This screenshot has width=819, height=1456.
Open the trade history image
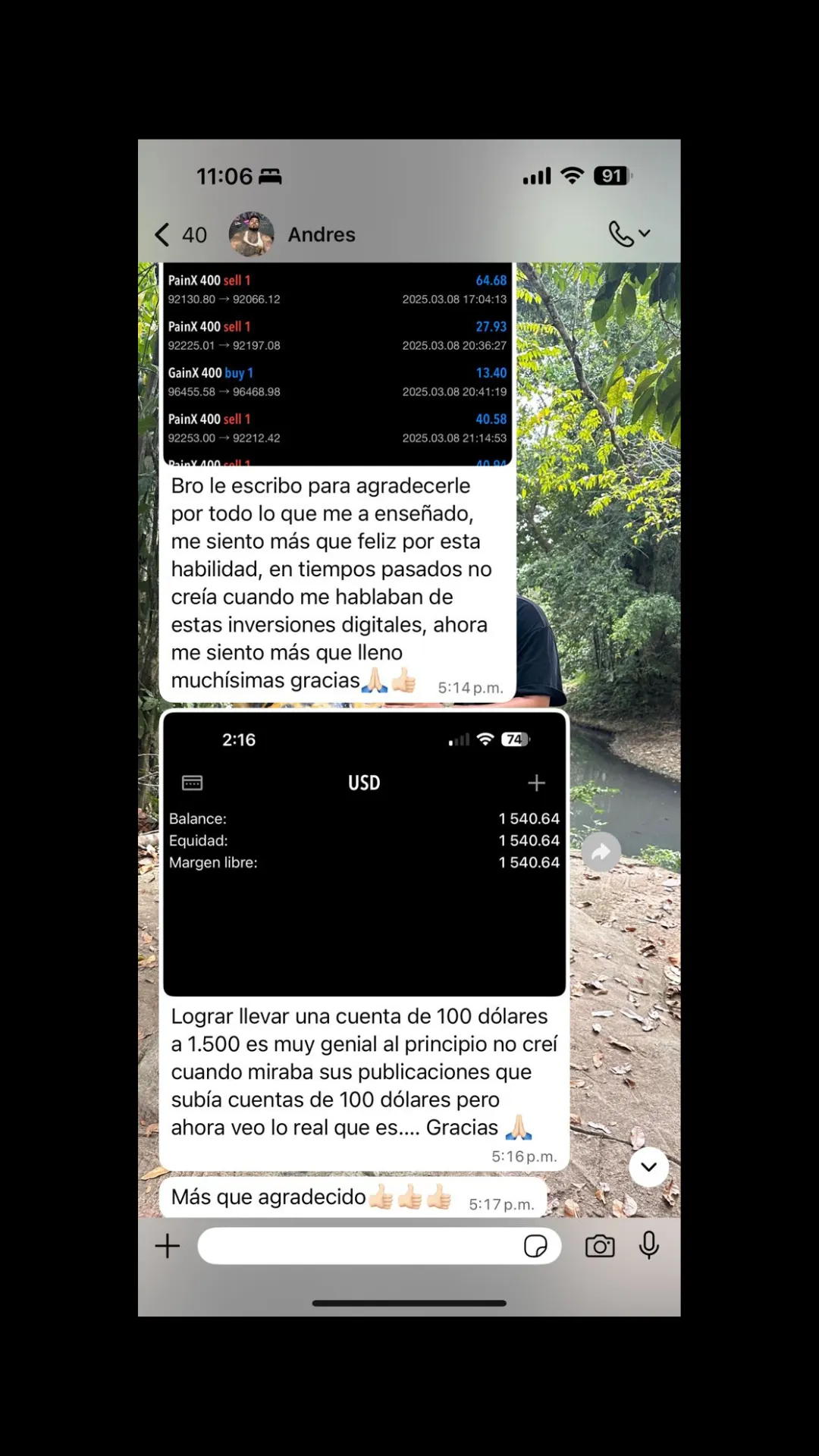pos(337,364)
